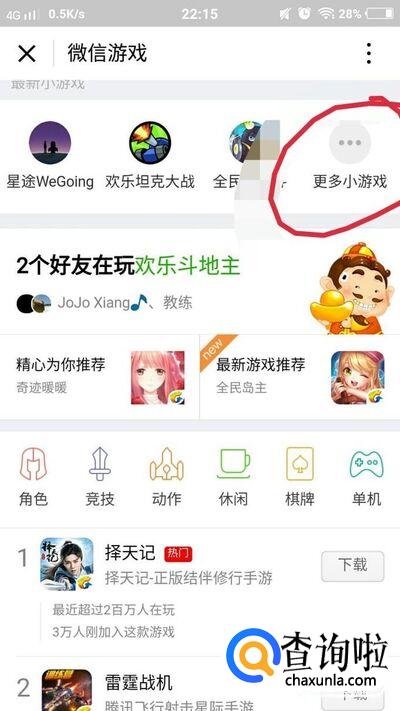Open the three-dot overflow menu

click(369, 54)
